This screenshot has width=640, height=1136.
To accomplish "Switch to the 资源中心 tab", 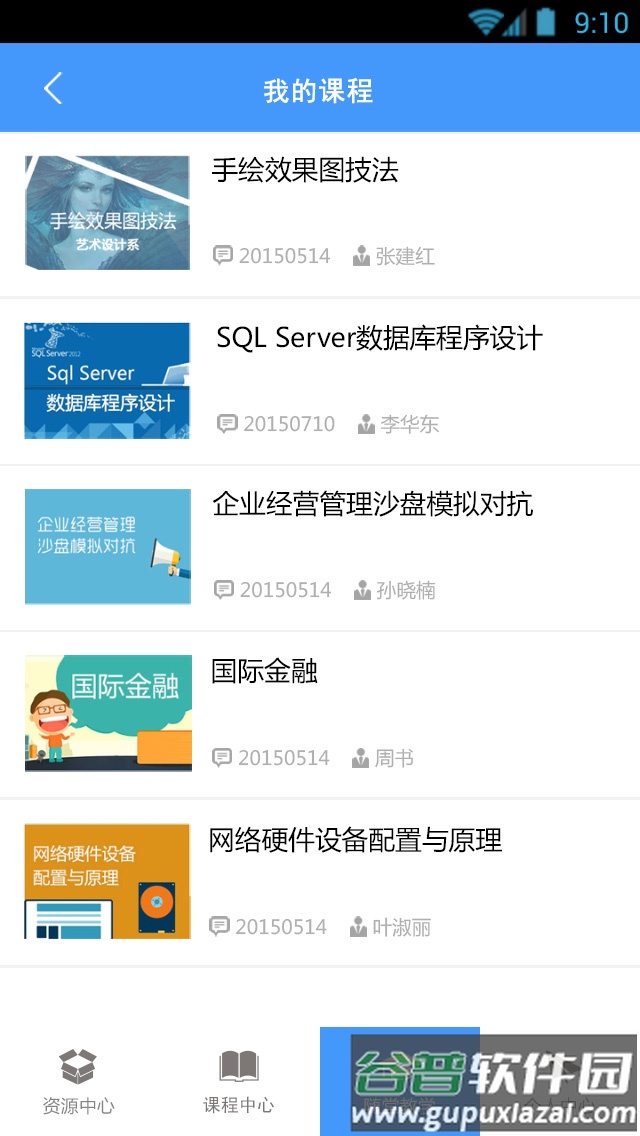I will coord(78,1081).
